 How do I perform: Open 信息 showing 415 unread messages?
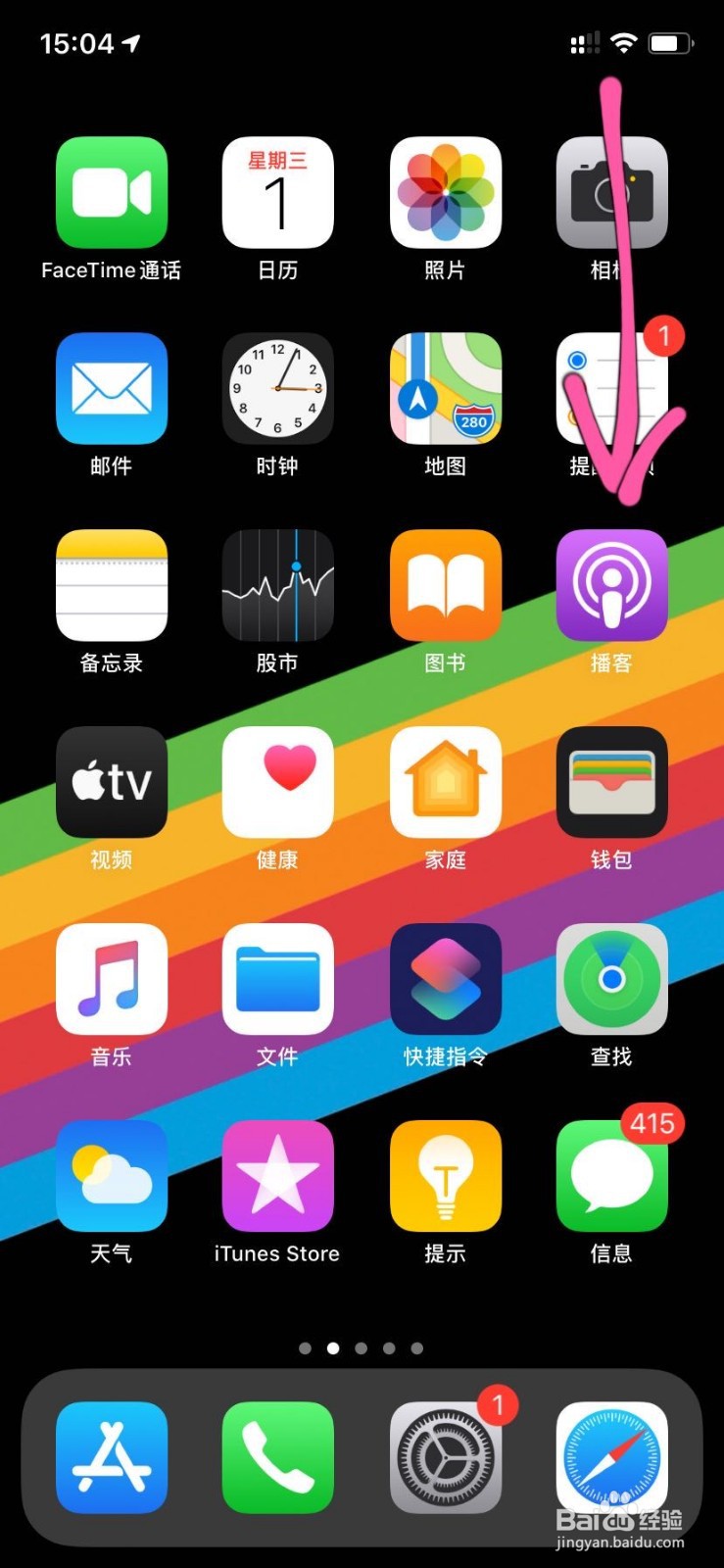point(611,1176)
